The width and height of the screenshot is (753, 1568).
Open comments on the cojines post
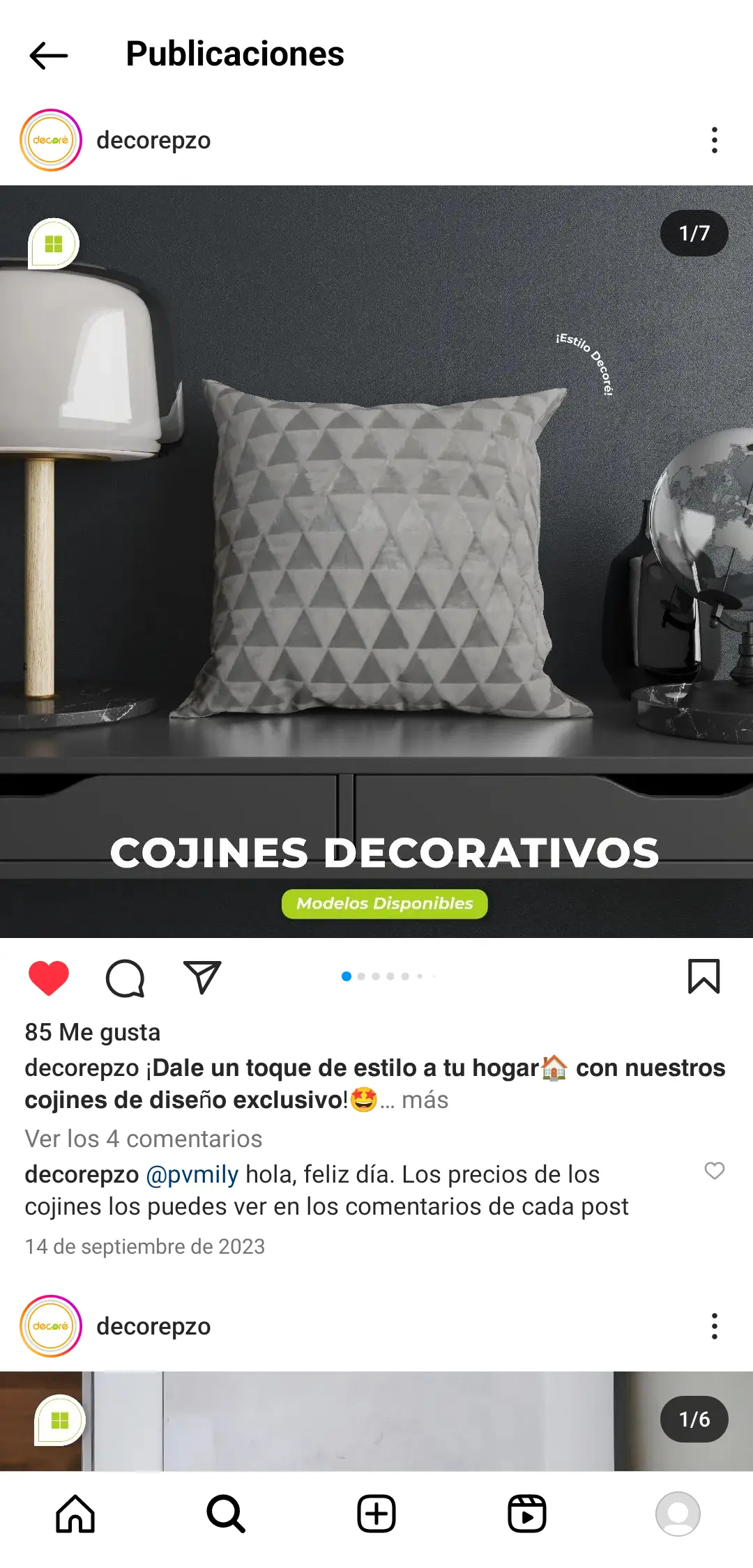pyautogui.click(x=125, y=978)
